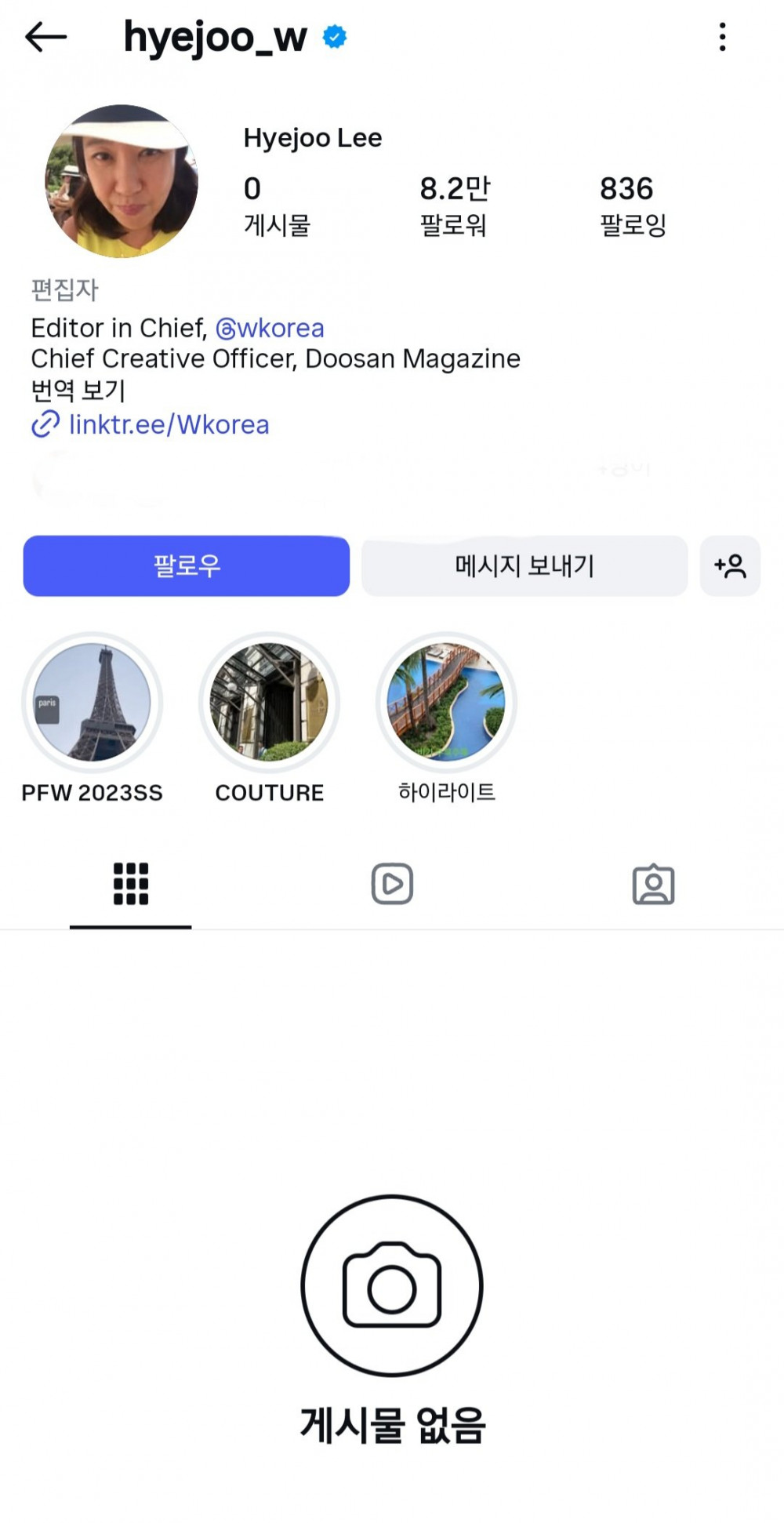Open the 팔로워 followers list

454,205
